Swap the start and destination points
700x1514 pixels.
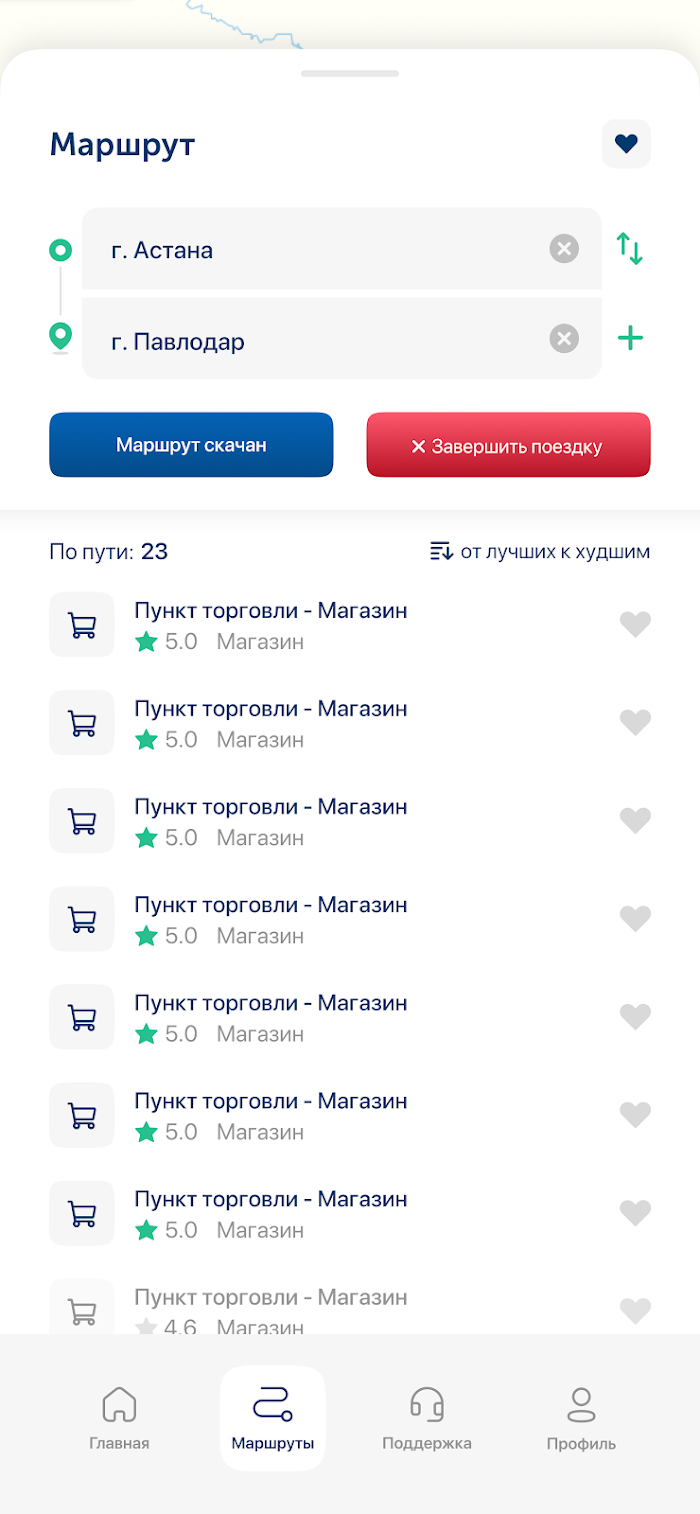coord(629,248)
